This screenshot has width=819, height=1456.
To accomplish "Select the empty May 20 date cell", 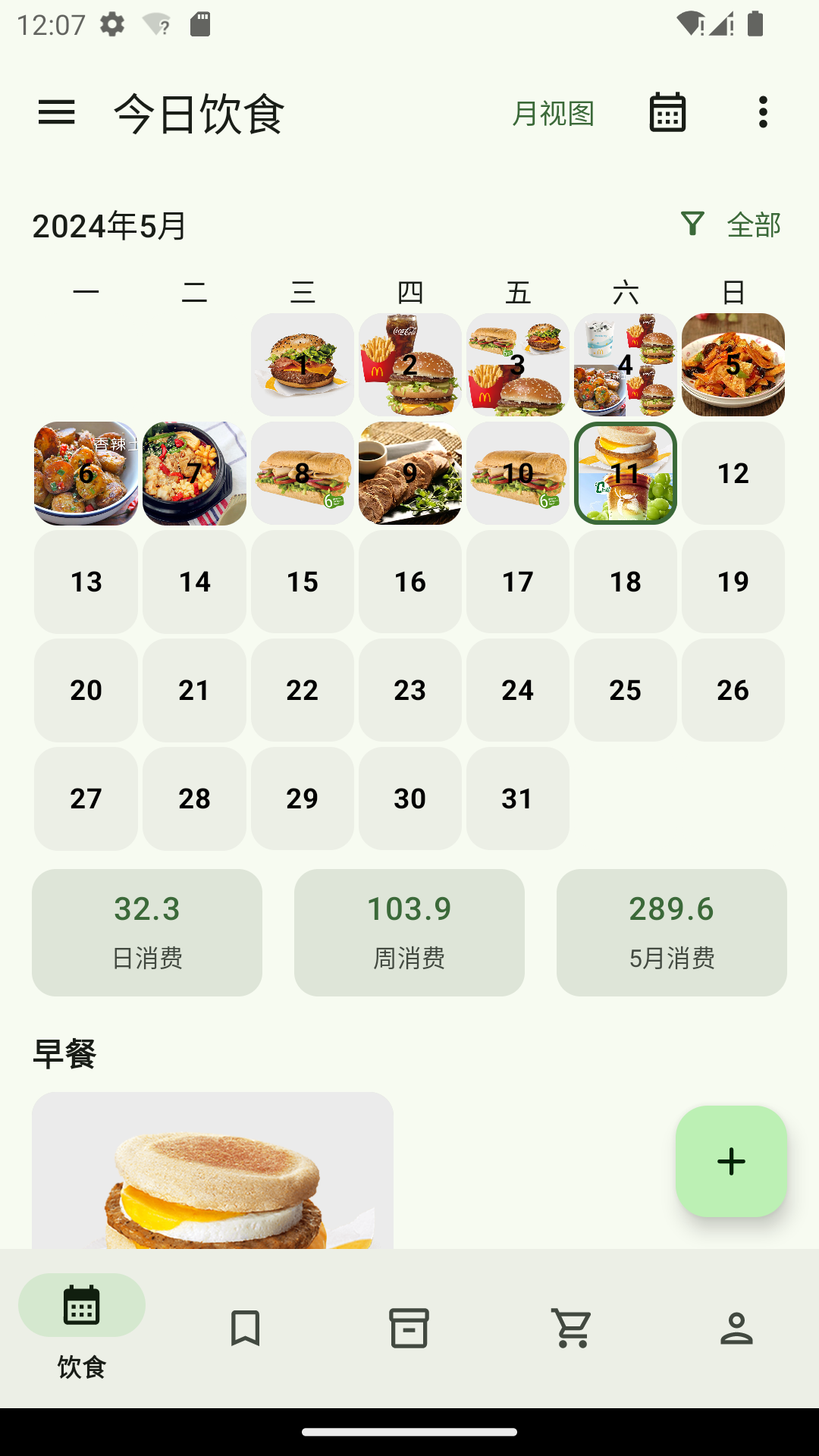I will pos(85,689).
